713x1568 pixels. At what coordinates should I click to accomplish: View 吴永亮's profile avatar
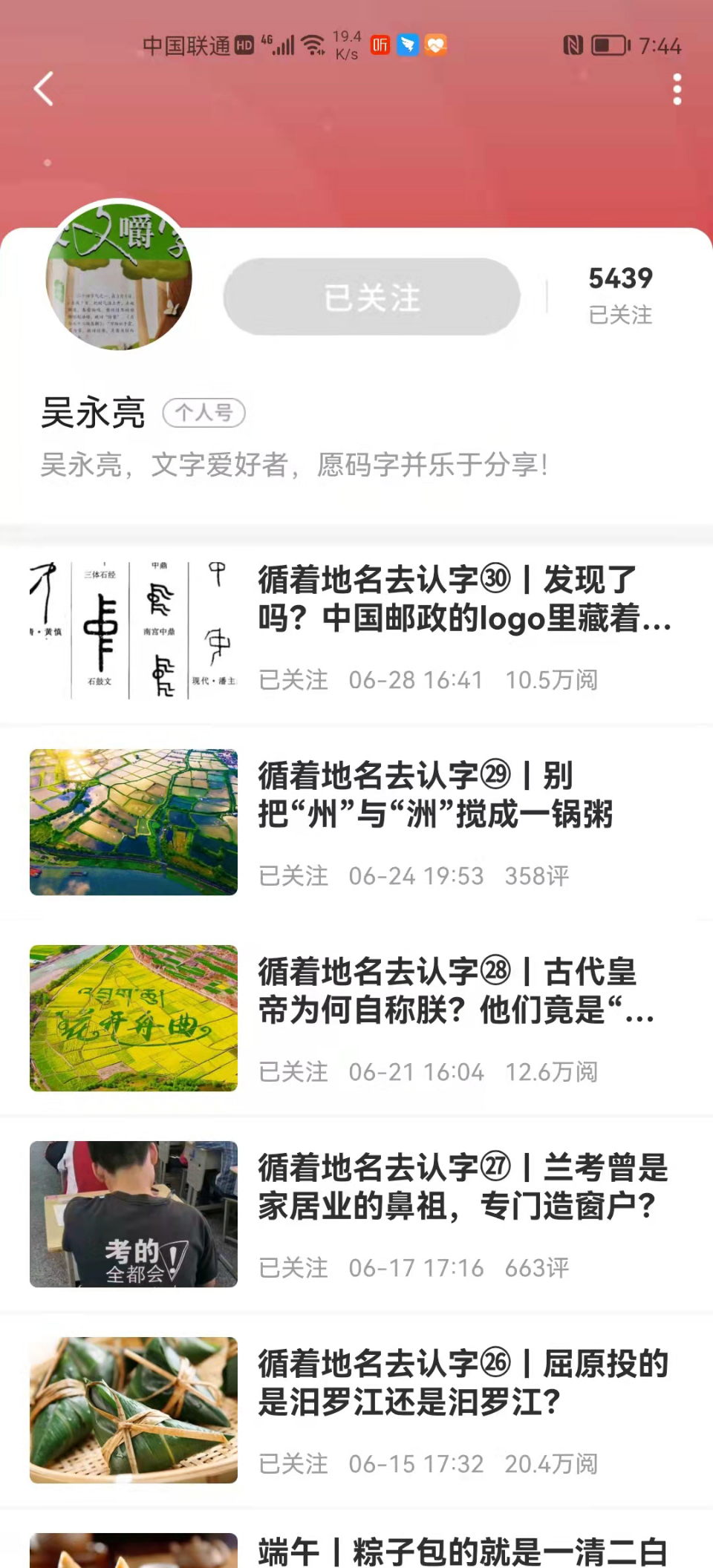(119, 276)
